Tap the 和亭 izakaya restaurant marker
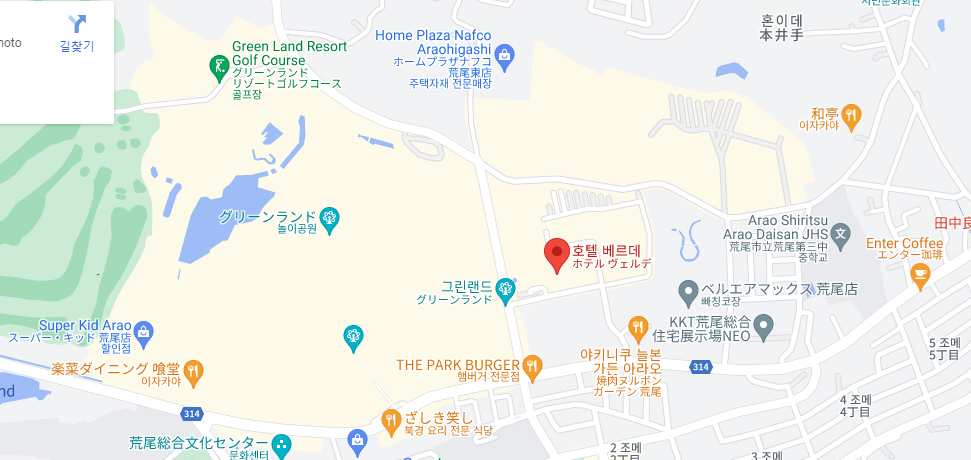The width and height of the screenshot is (971, 460). [x=850, y=115]
